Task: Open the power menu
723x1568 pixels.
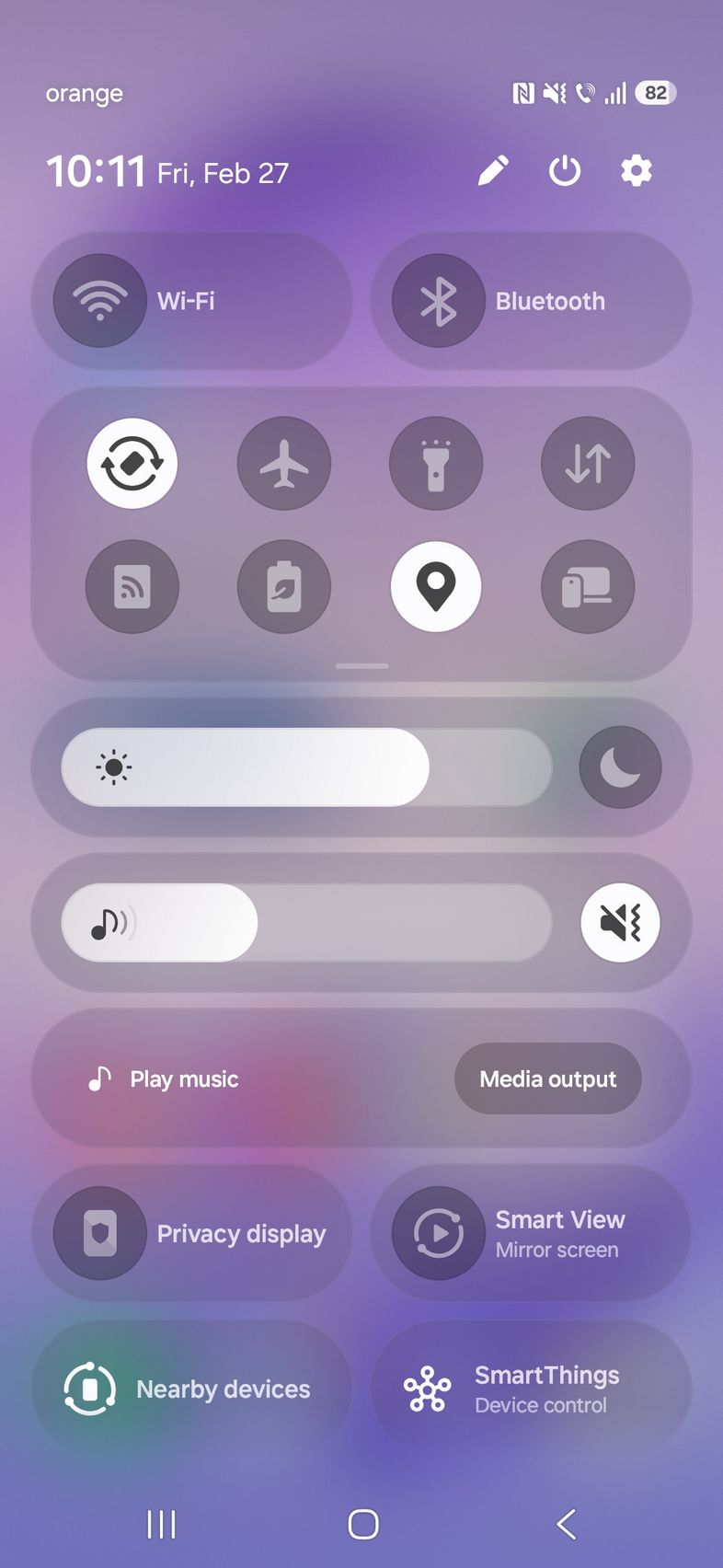Action: click(x=565, y=171)
